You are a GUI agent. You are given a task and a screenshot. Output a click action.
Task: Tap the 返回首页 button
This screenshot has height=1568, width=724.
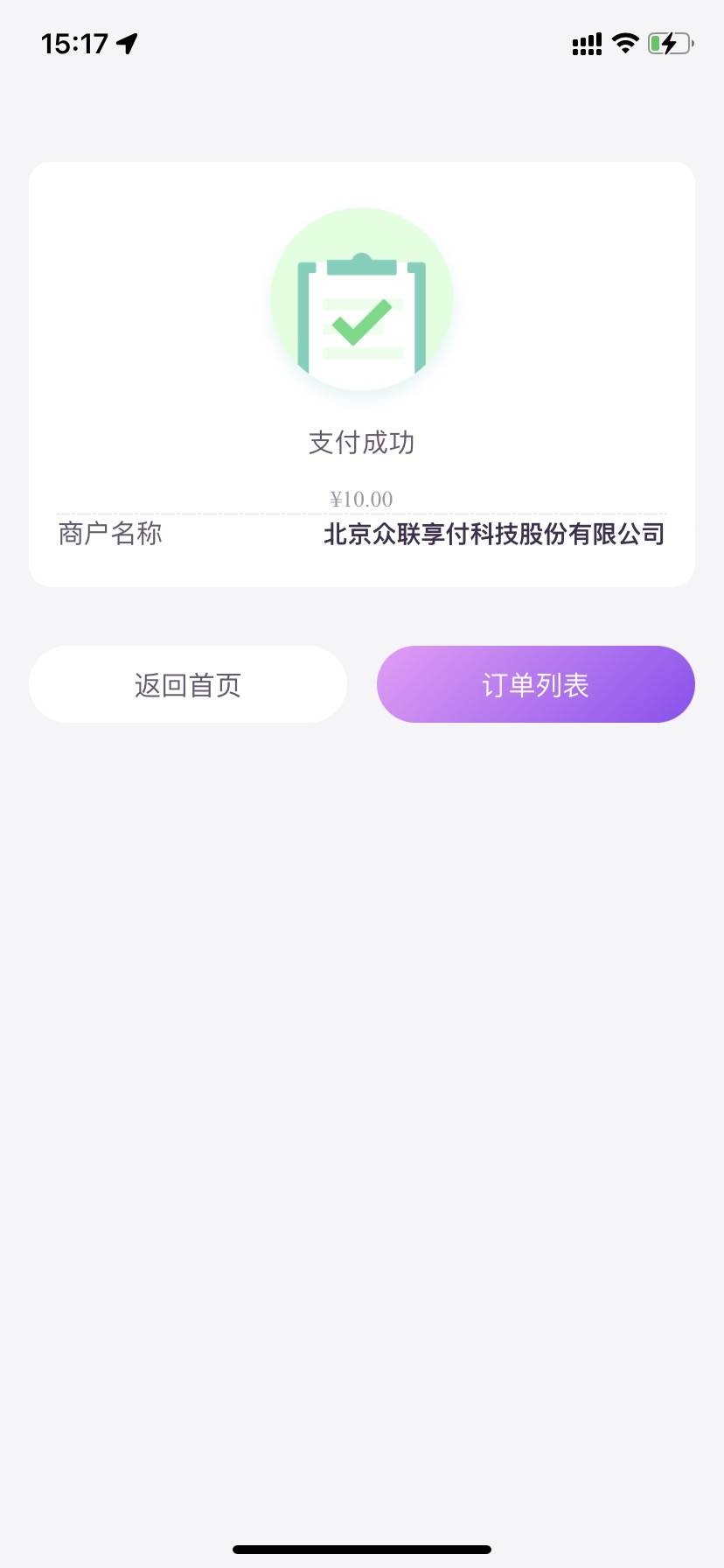[x=188, y=684]
